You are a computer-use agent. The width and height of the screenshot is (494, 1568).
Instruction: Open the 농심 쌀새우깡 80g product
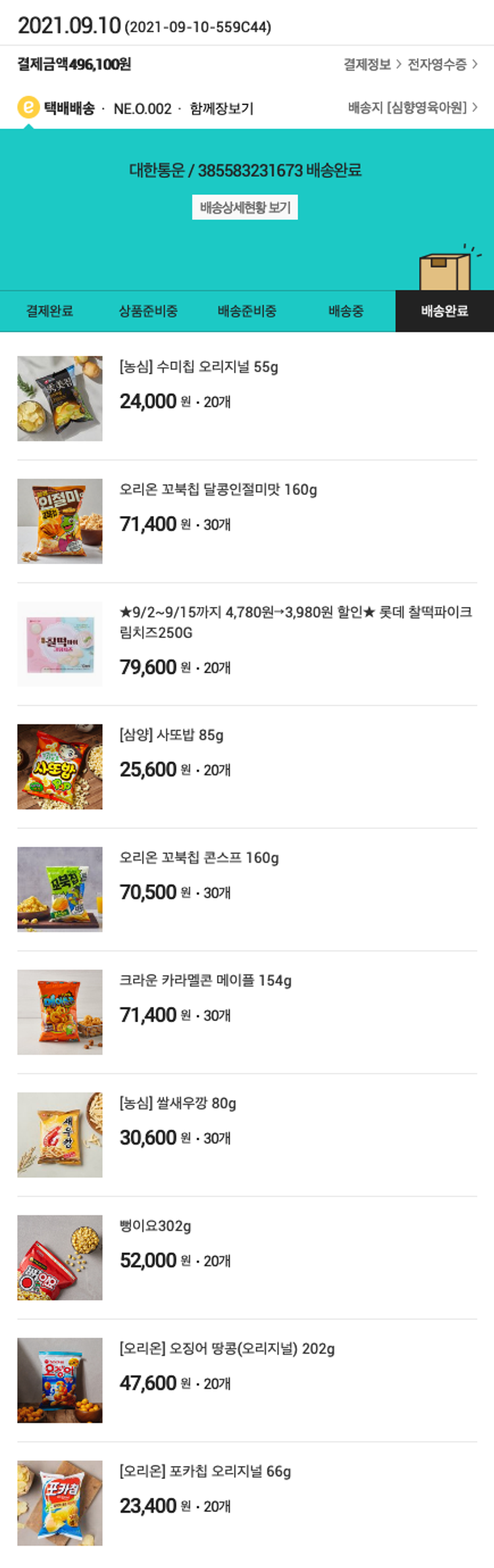pos(178,1103)
